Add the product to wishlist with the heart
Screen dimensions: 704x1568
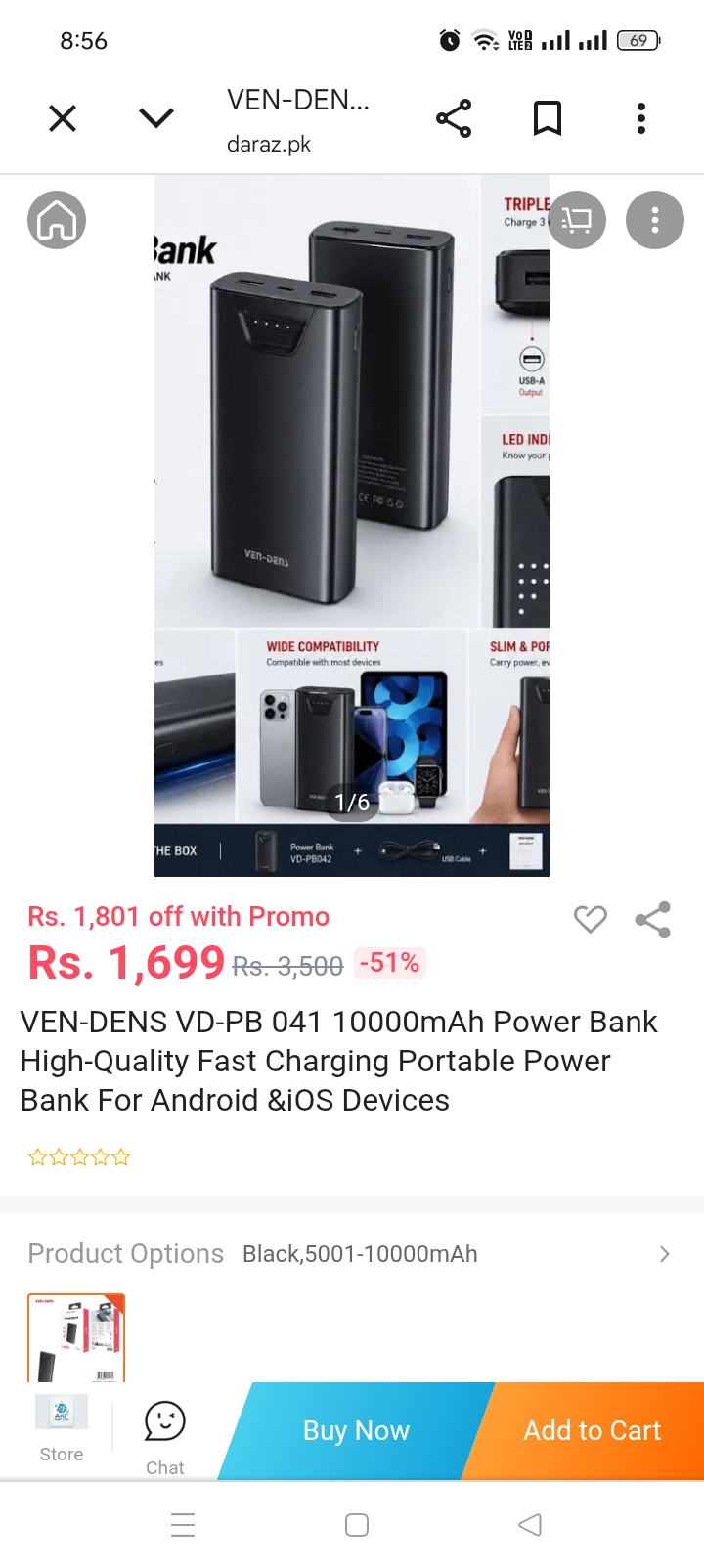coord(590,920)
